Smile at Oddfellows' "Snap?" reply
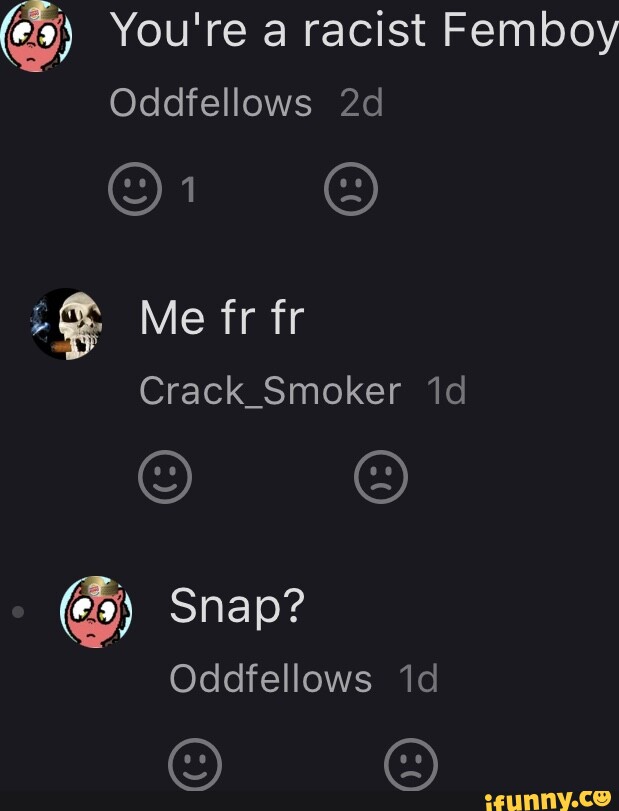The height and width of the screenshot is (811, 619). coord(194,765)
